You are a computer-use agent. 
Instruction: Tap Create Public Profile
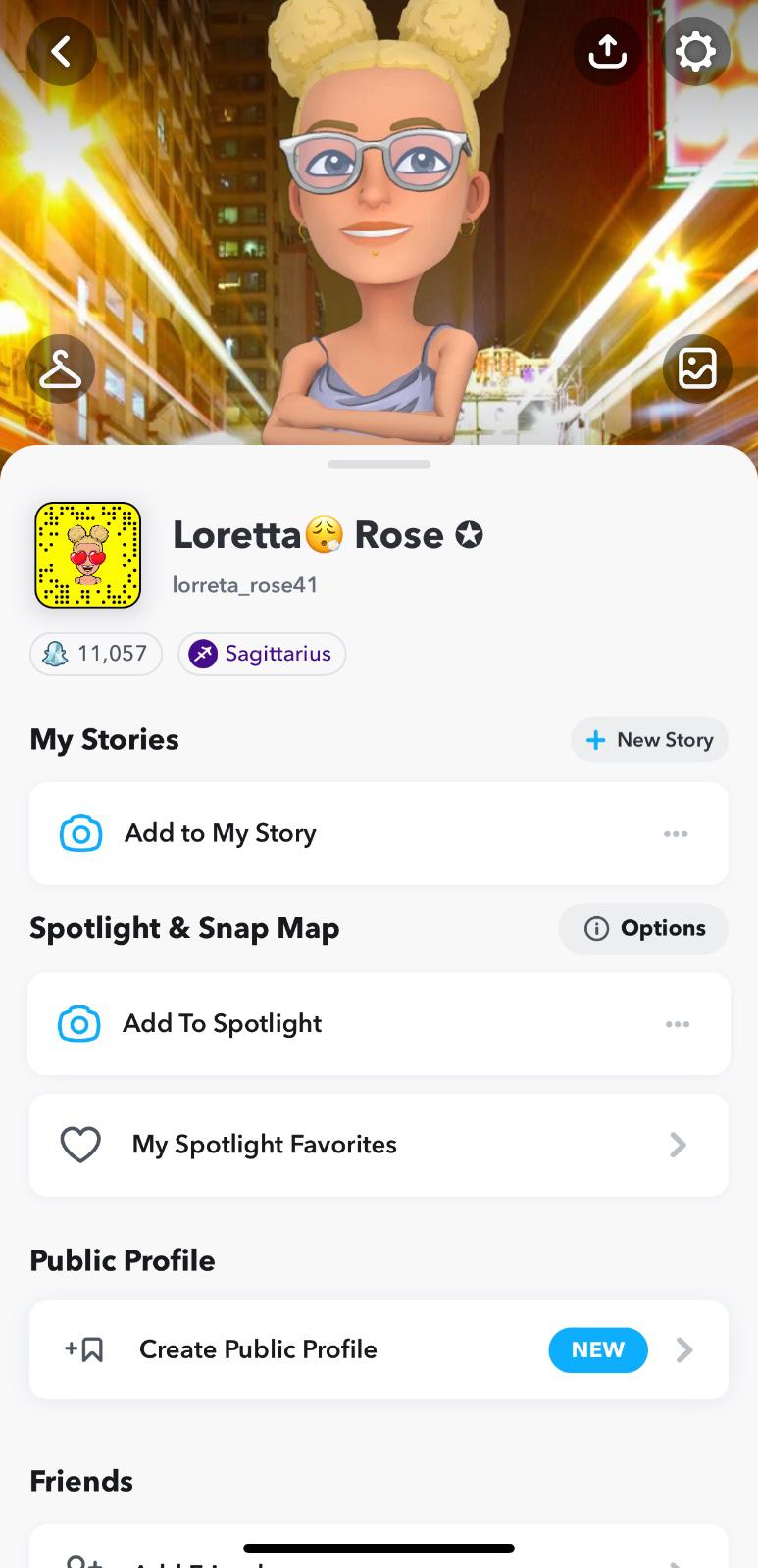(259, 1349)
